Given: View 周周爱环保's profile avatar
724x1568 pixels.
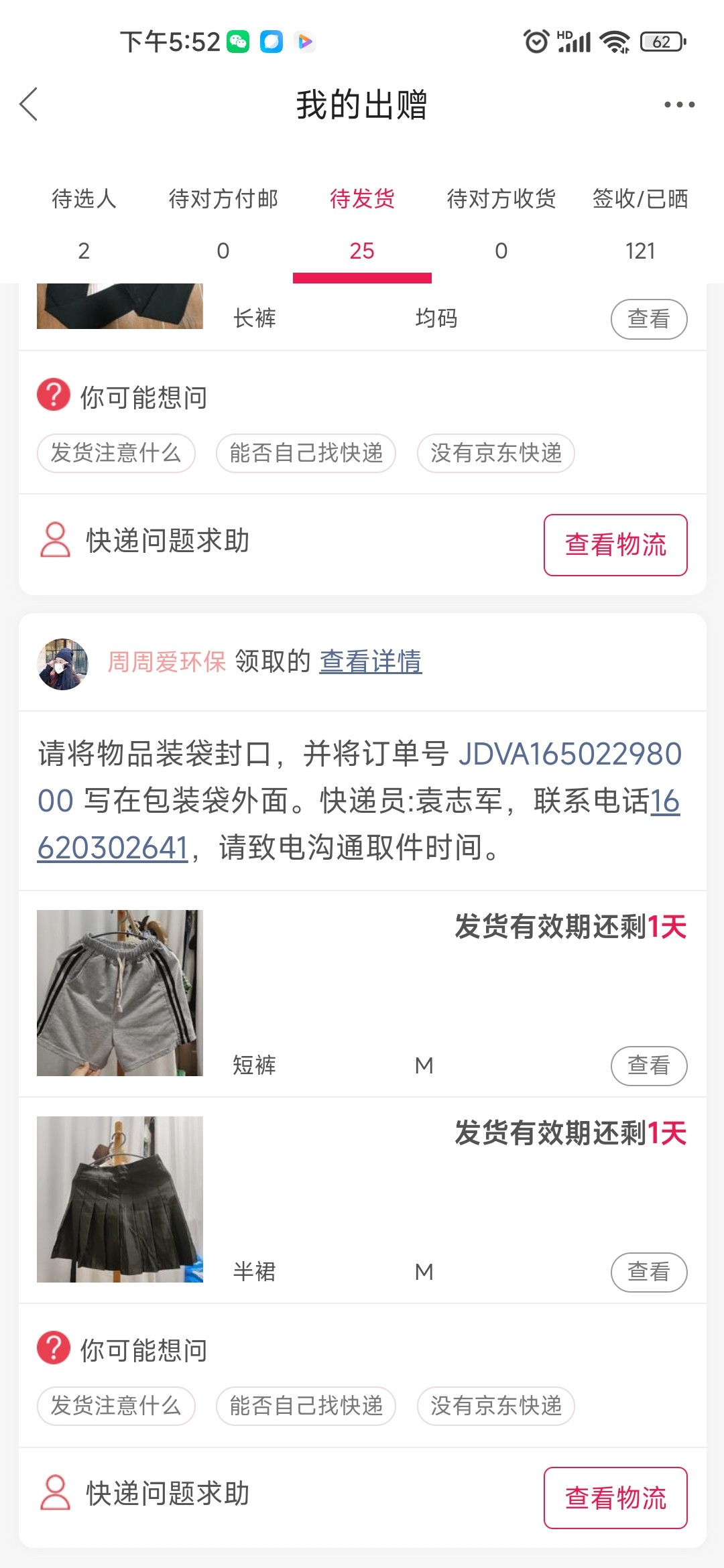Looking at the screenshot, I should pyautogui.click(x=63, y=663).
